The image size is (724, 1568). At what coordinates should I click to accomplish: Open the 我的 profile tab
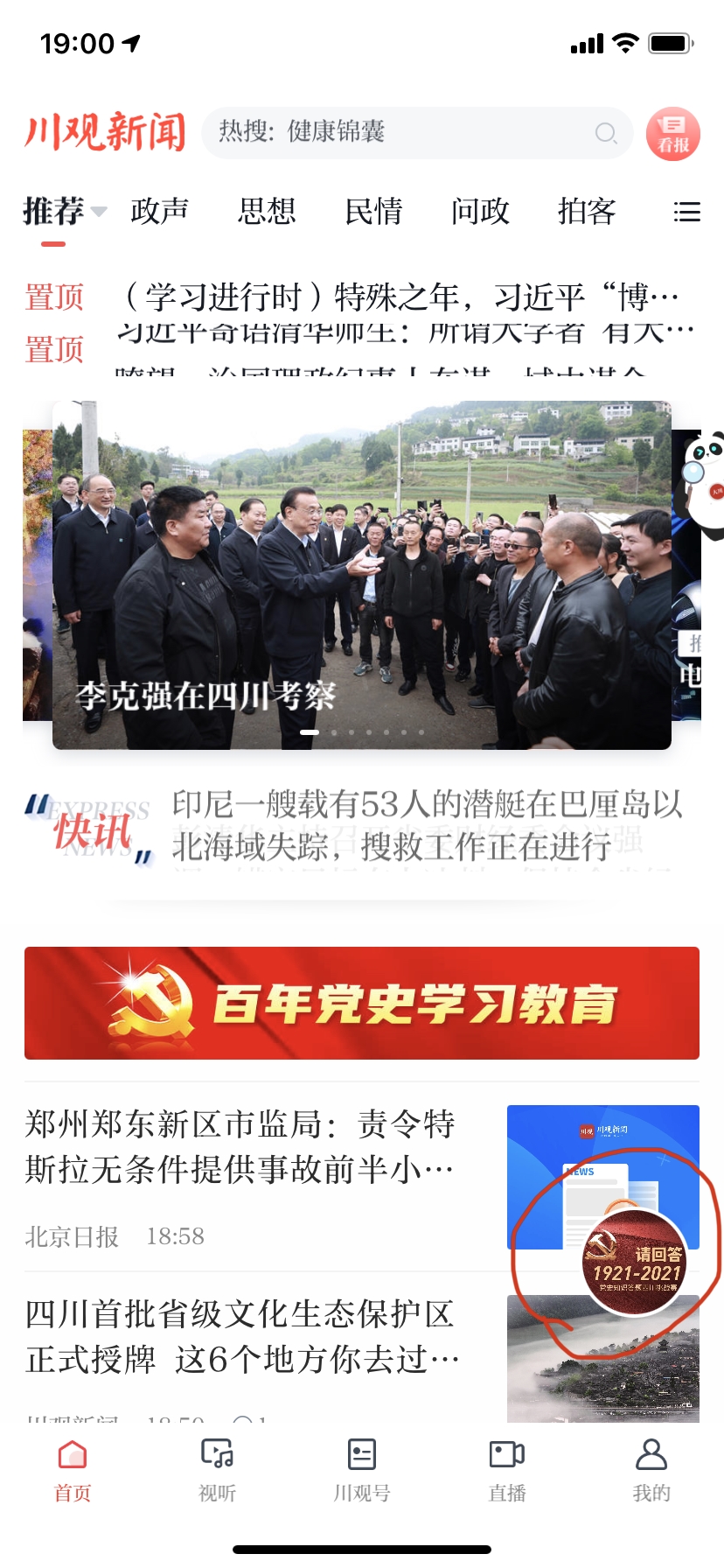click(651, 1467)
